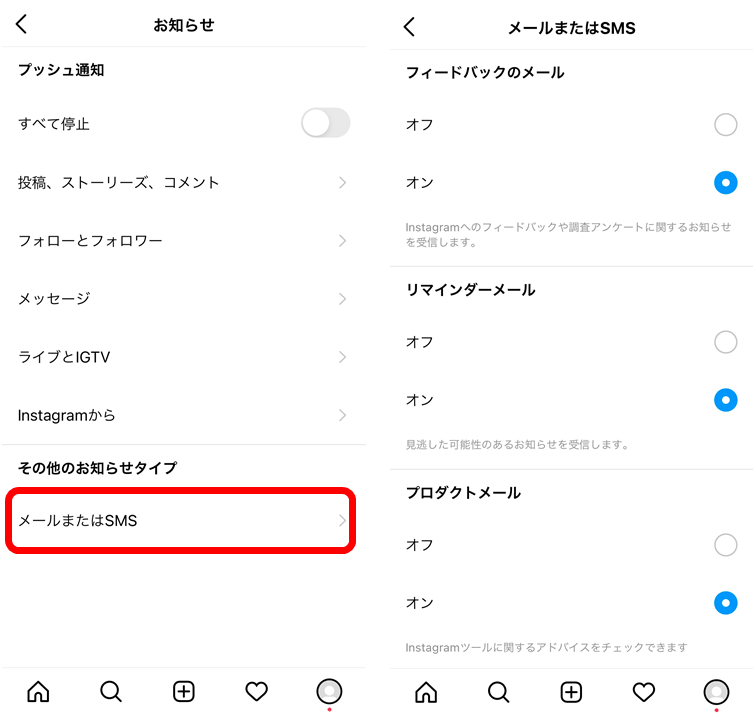756x720 pixels.
Task: Open the Instagramから row
Action: (x=180, y=415)
